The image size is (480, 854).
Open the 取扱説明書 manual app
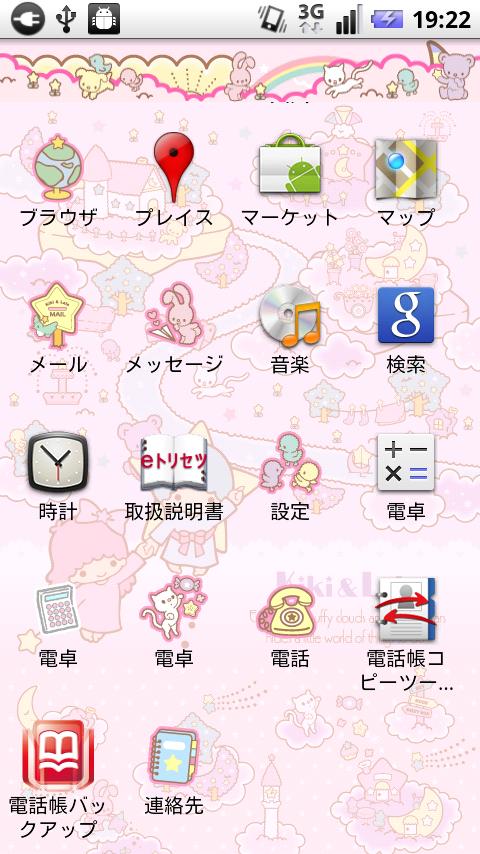[174, 474]
